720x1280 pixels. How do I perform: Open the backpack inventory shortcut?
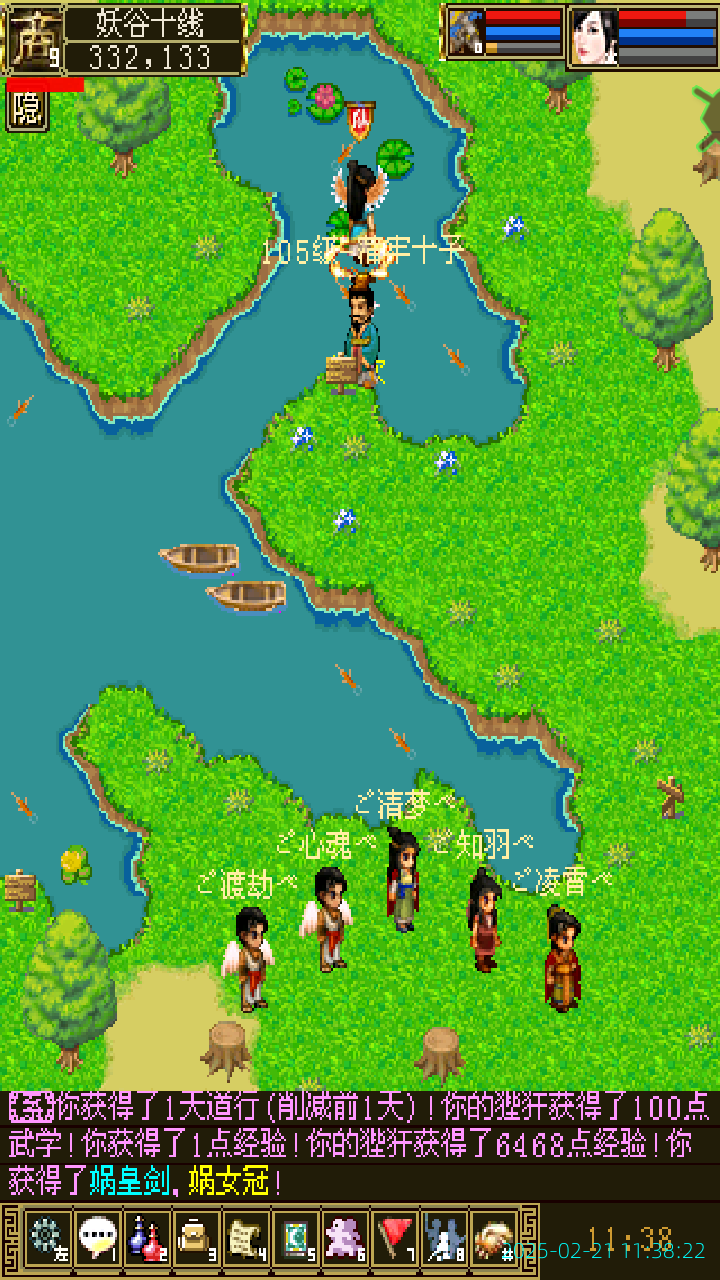tap(196, 1237)
